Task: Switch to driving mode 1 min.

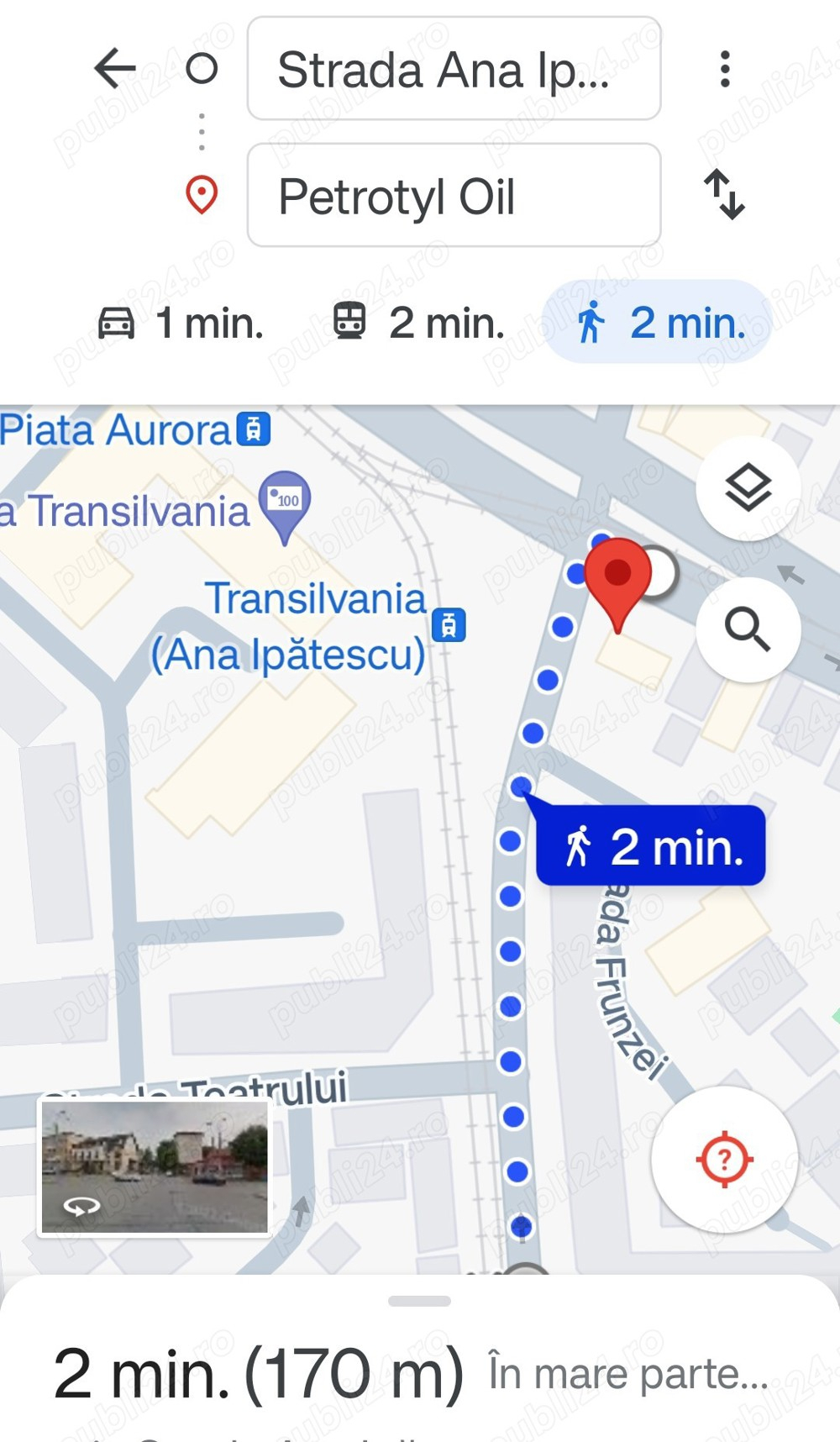Action: 181,323
